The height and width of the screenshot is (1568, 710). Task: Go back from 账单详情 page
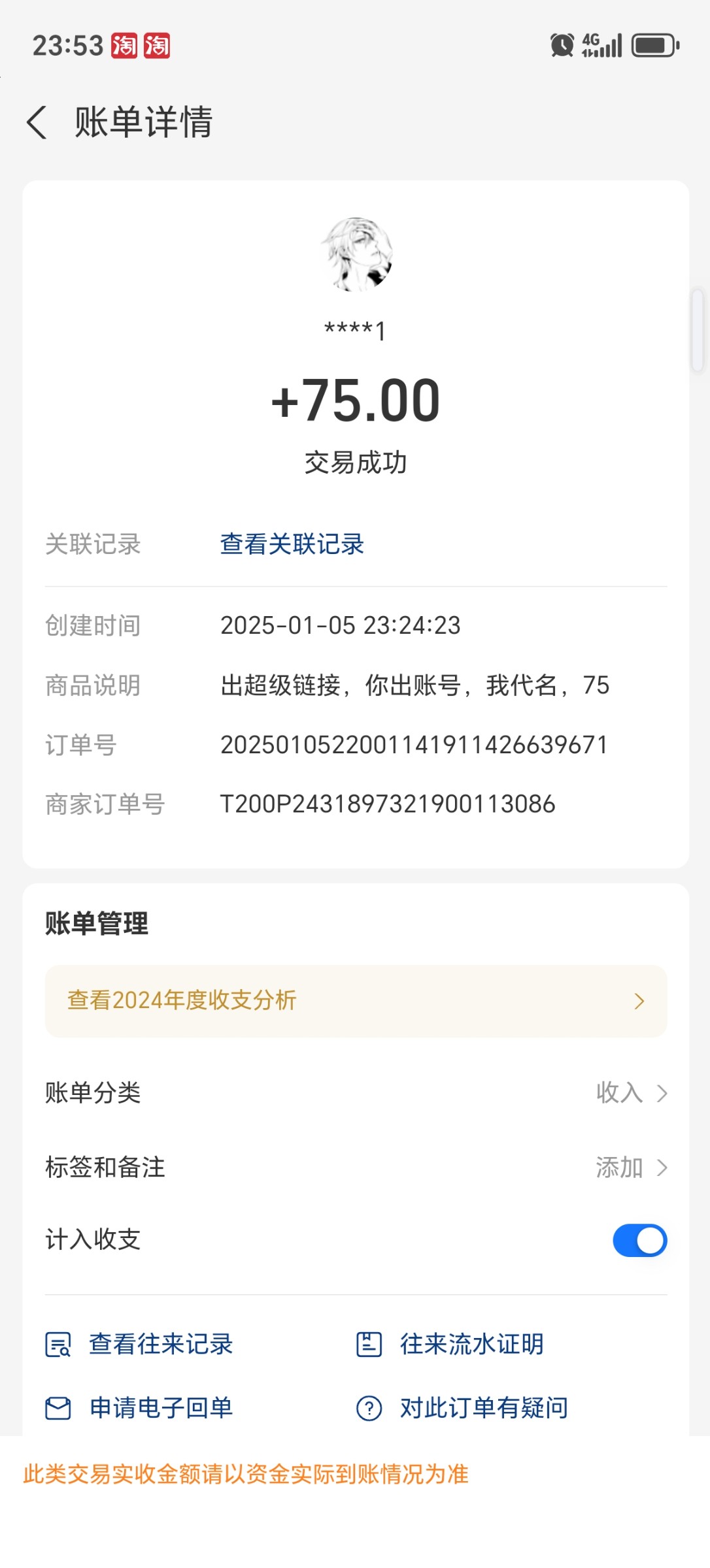pyautogui.click(x=37, y=122)
